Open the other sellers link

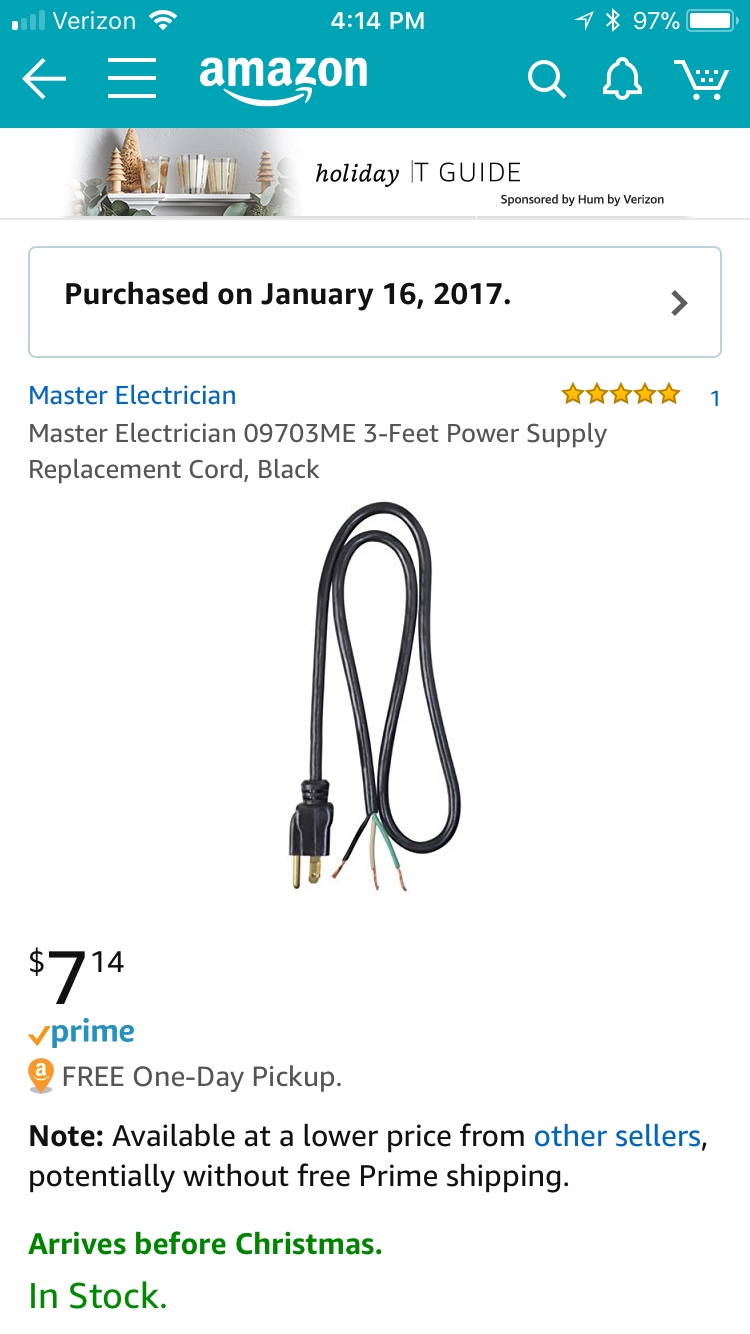click(617, 1136)
